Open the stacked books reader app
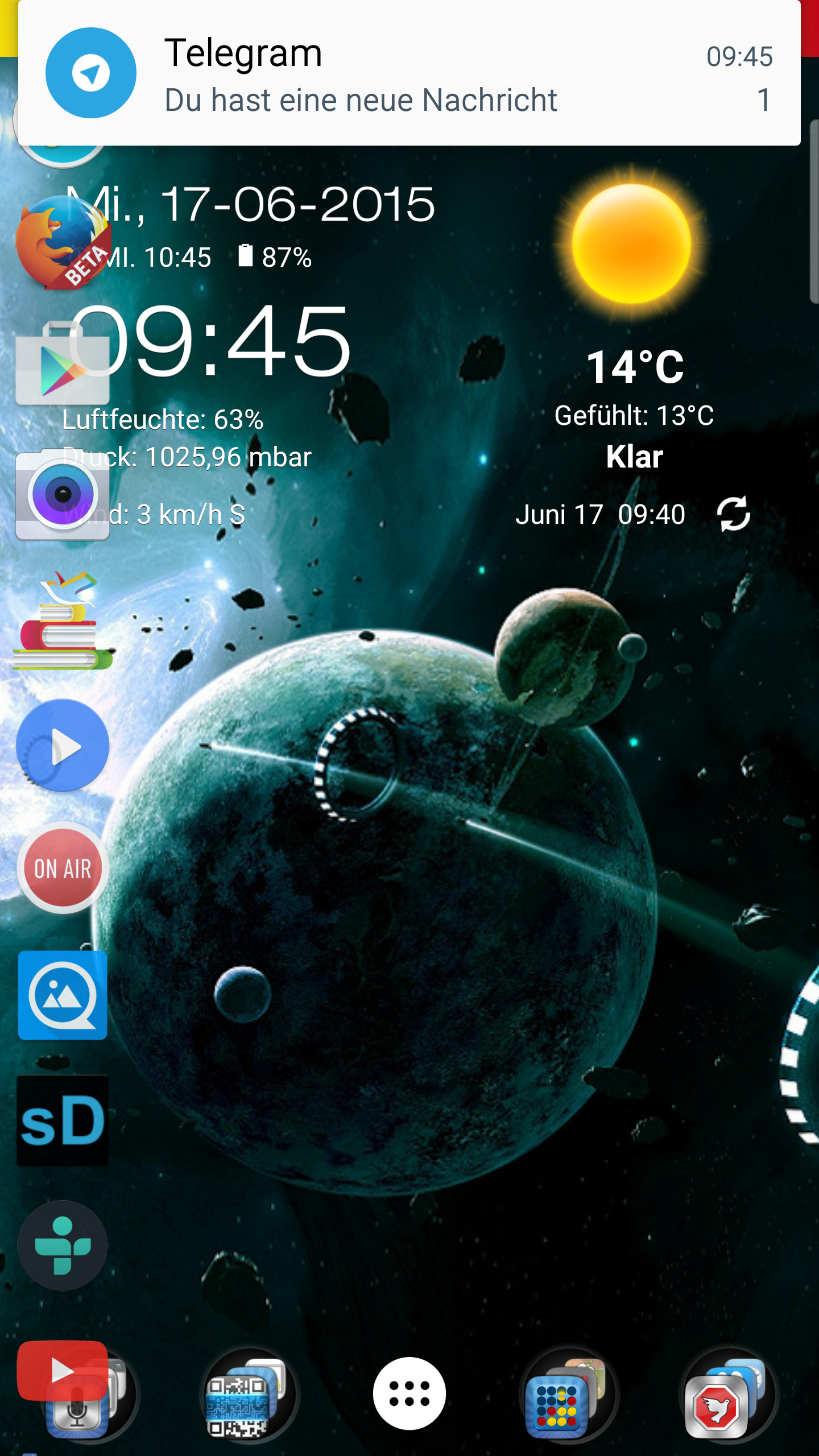The height and width of the screenshot is (1456, 819). point(63,621)
